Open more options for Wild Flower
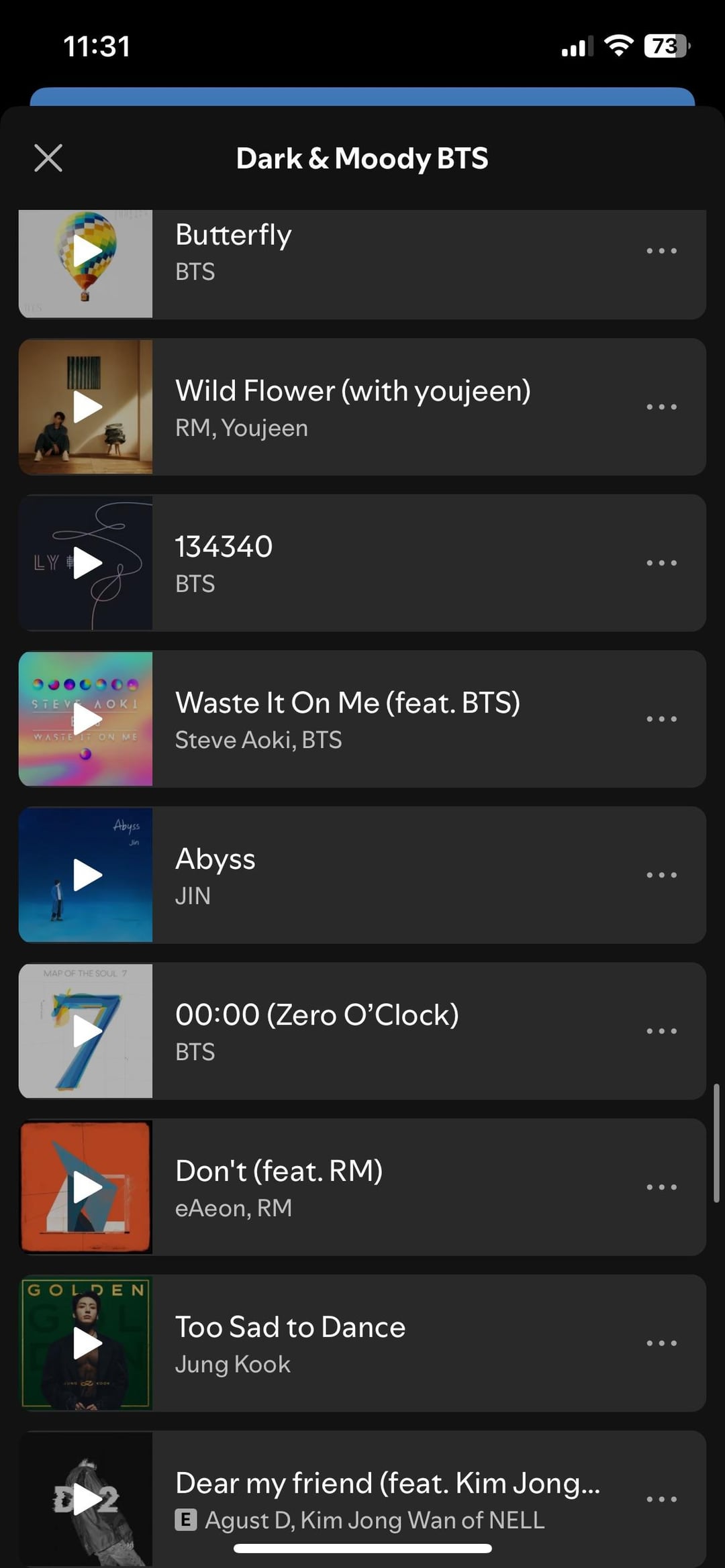Image resolution: width=725 pixels, height=1568 pixels. [x=661, y=407]
